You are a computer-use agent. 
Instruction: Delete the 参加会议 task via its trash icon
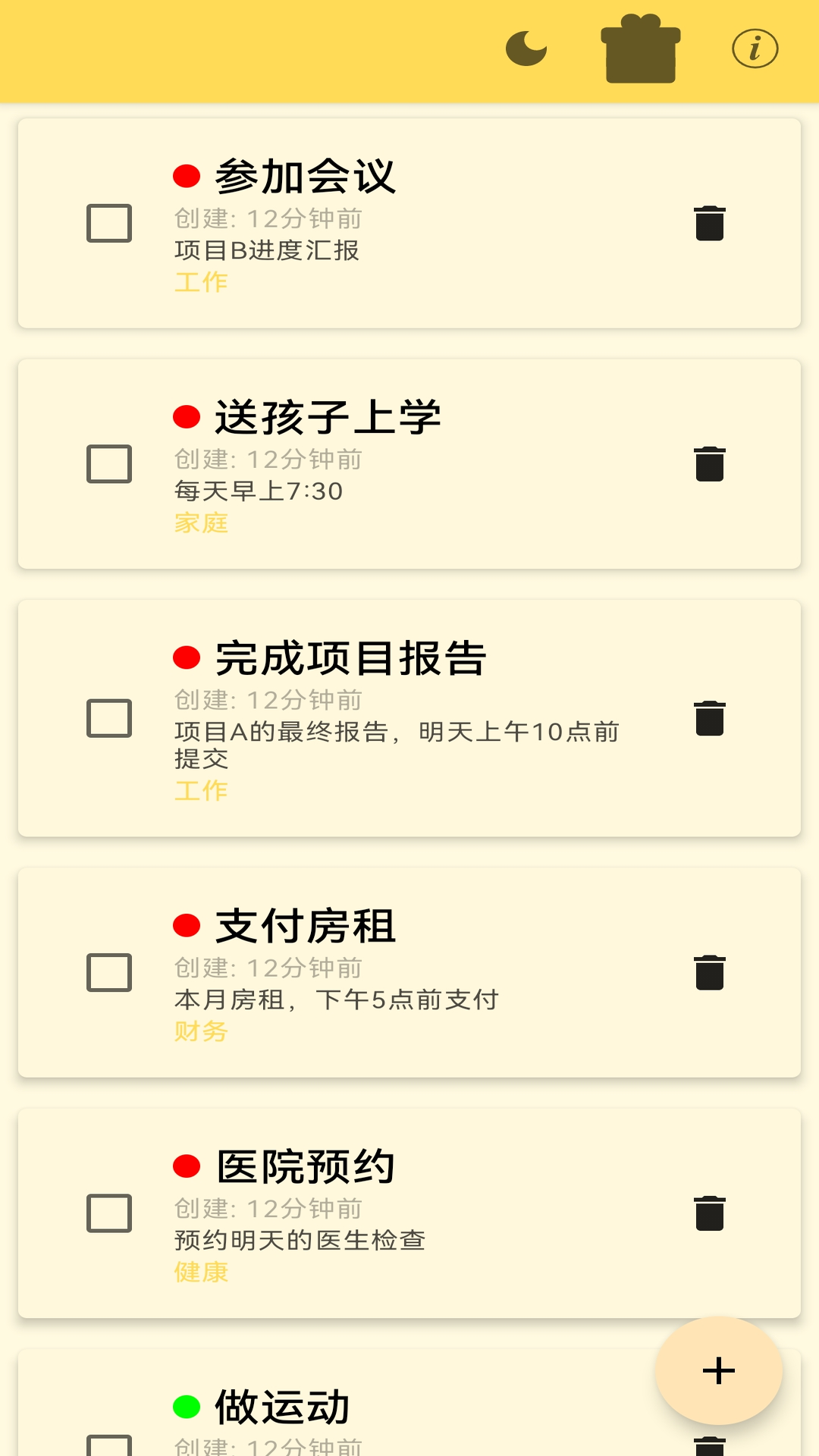(709, 223)
